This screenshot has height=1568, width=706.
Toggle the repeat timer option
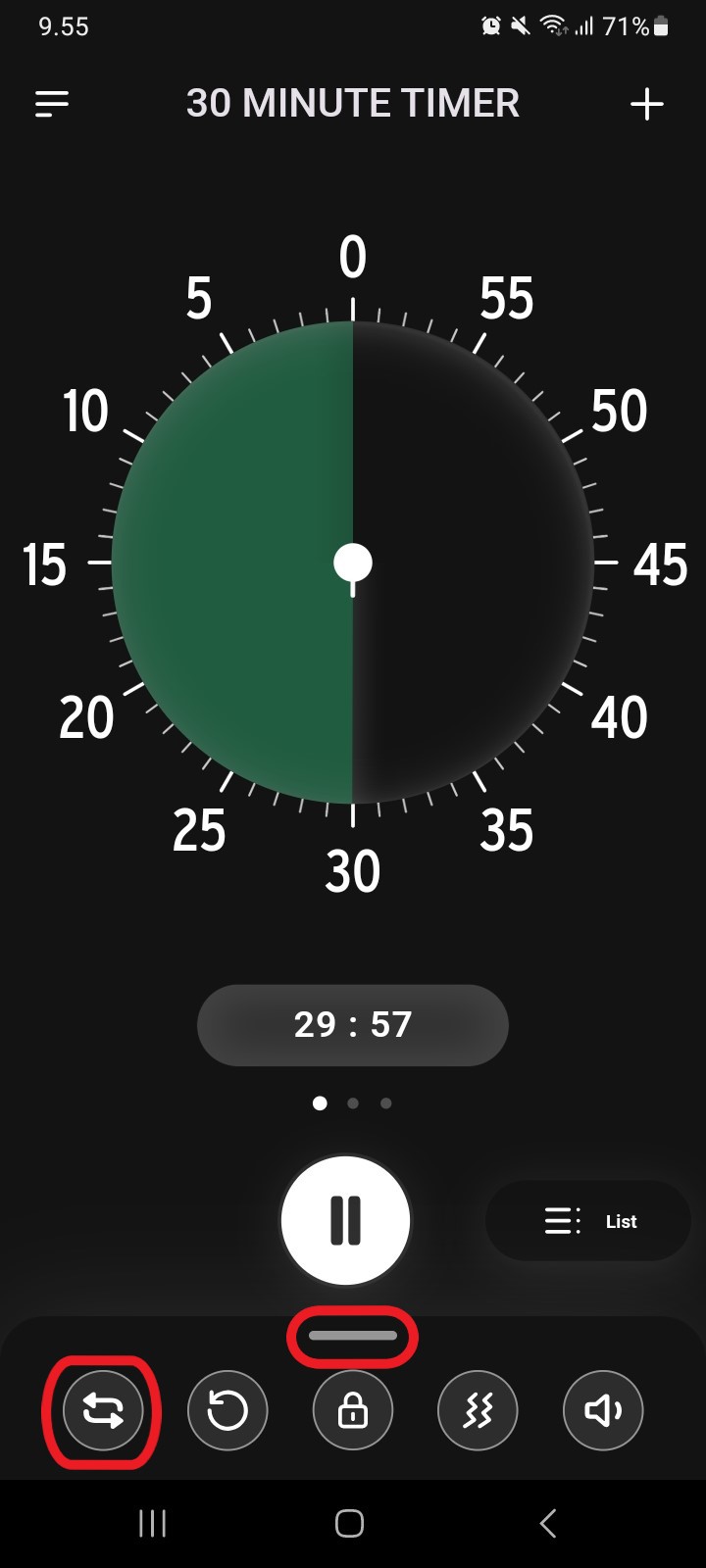click(103, 1411)
